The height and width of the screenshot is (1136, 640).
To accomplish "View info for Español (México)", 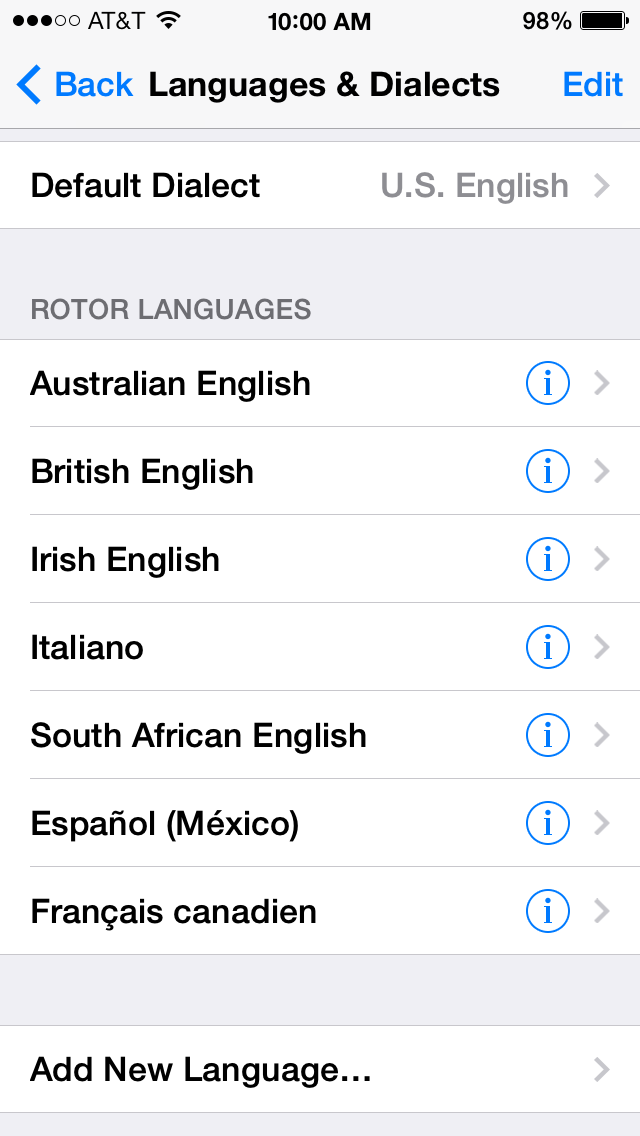I will pos(547,823).
